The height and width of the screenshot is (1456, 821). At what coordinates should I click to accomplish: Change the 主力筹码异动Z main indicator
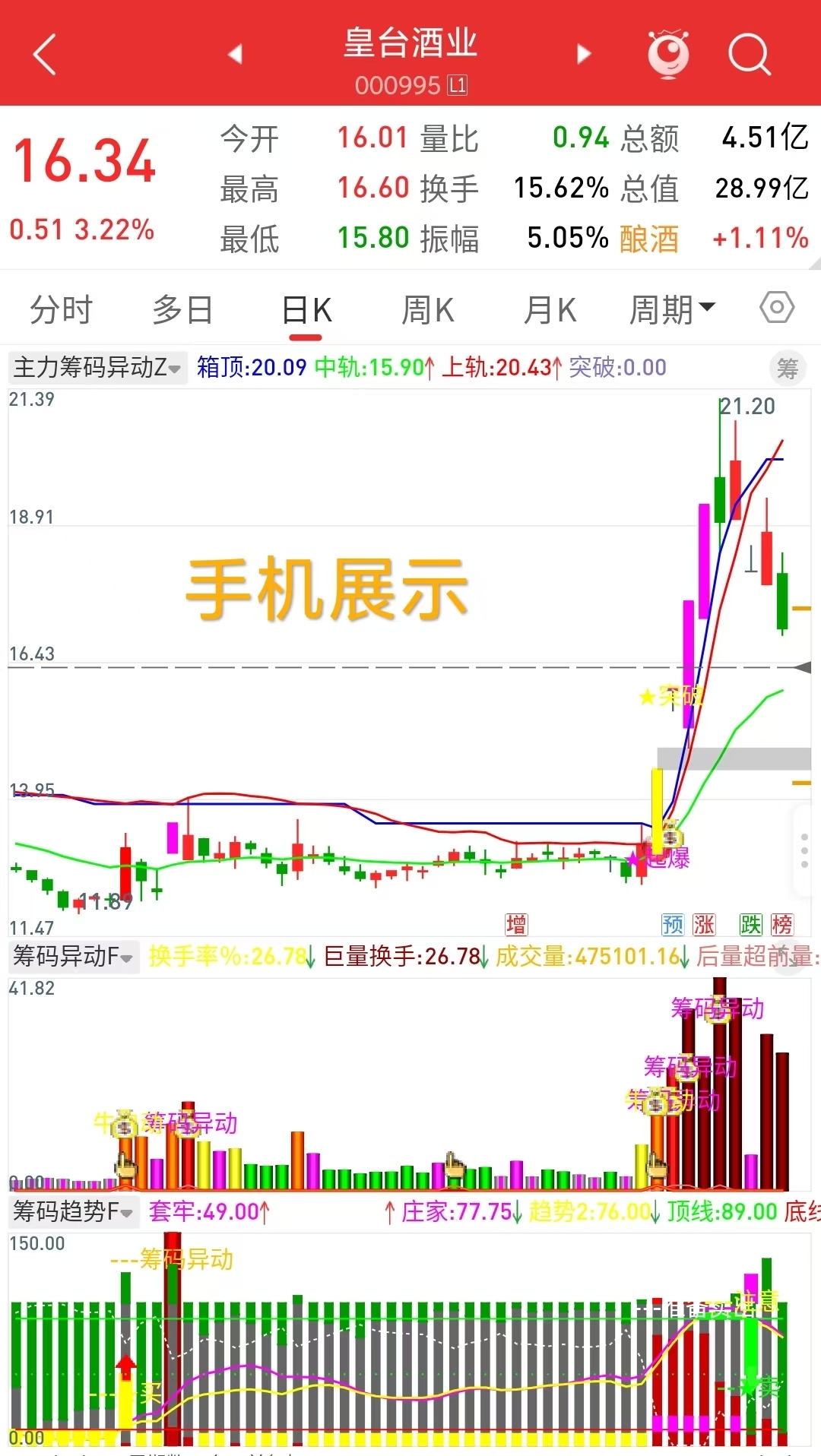(x=97, y=368)
